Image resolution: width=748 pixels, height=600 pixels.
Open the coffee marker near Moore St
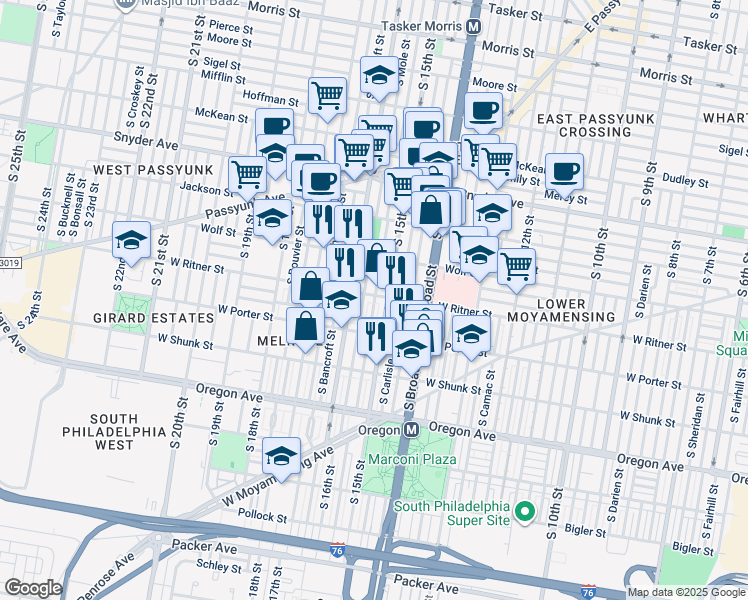tap(483, 110)
